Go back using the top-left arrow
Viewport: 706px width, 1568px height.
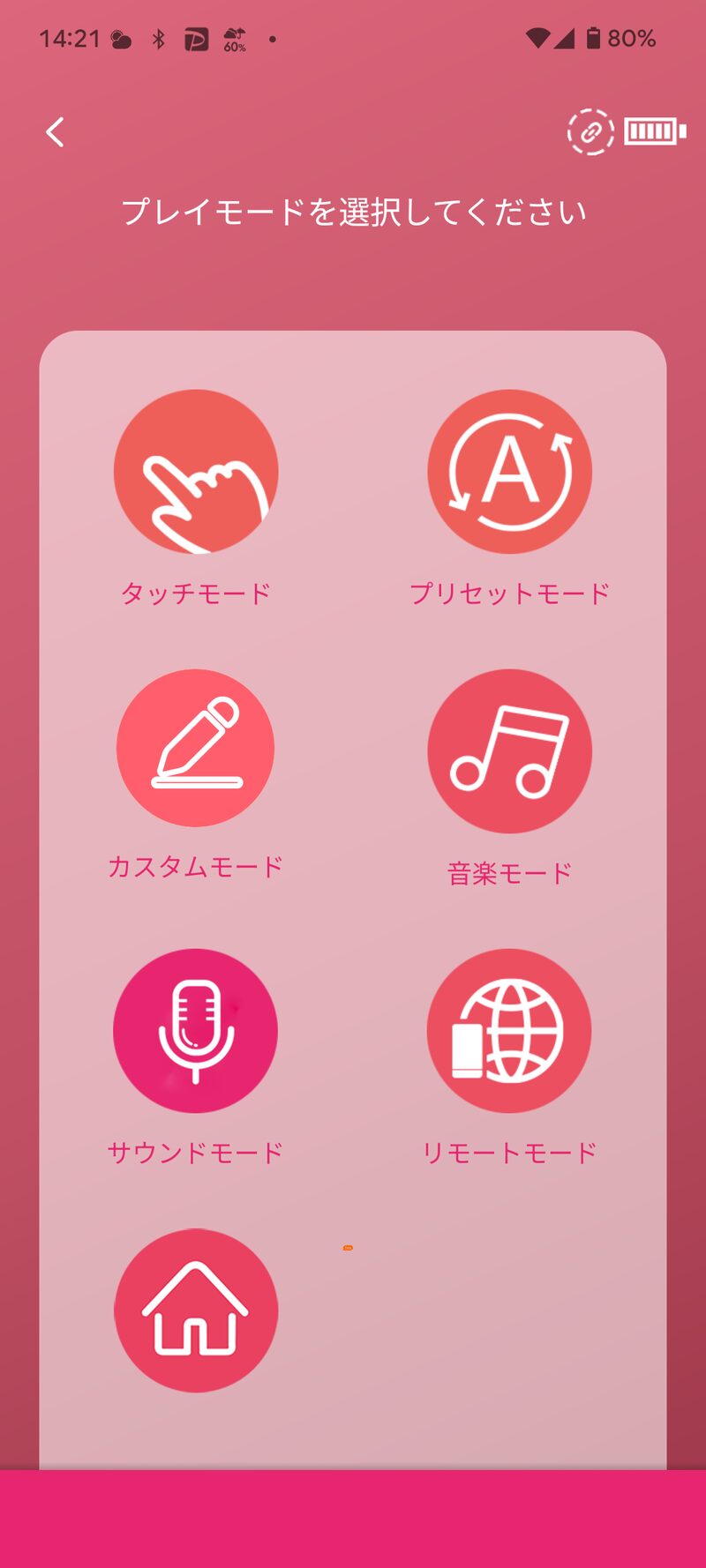[x=55, y=132]
